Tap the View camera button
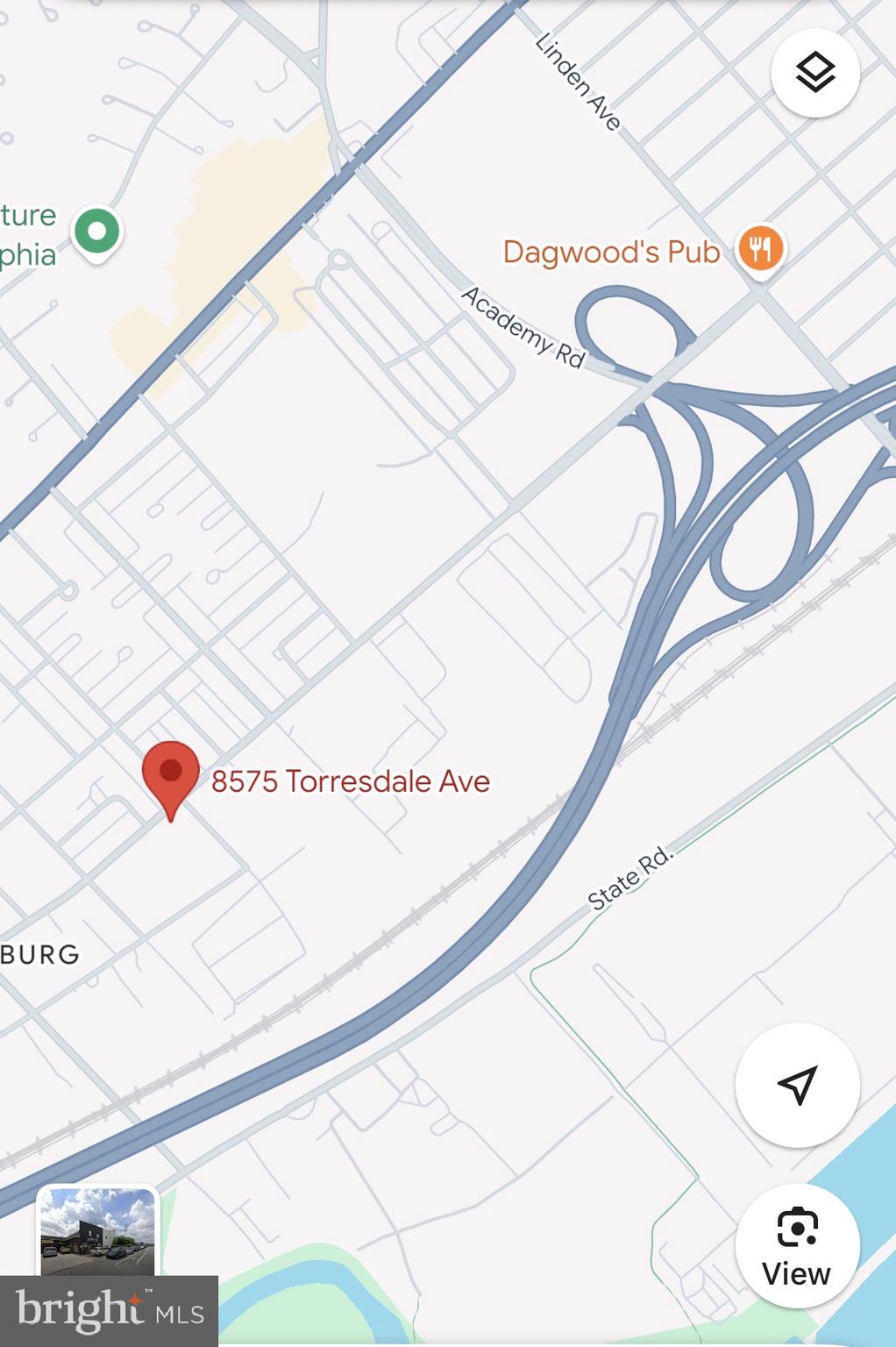This screenshot has width=896, height=1347. coord(797,1245)
